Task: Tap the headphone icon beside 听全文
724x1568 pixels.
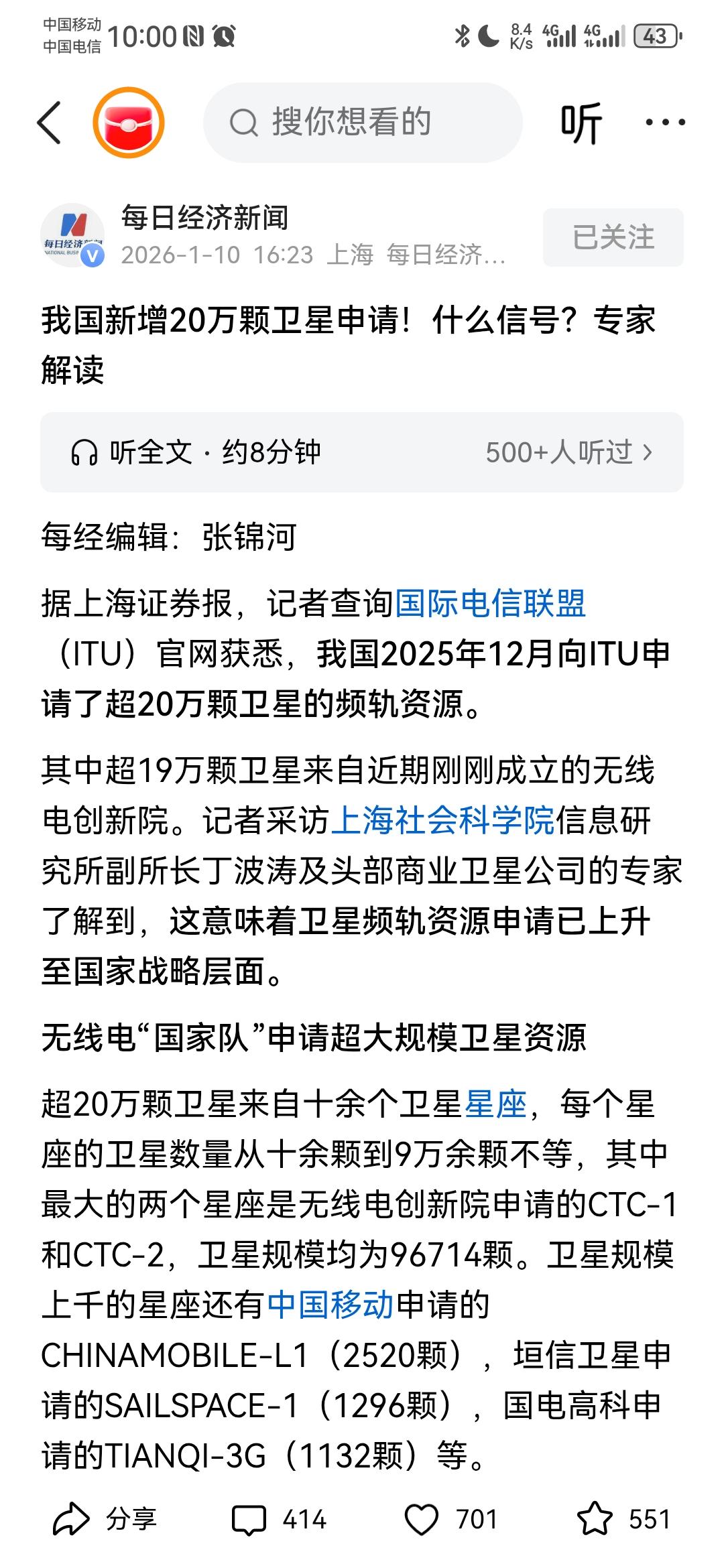Action: [x=86, y=453]
